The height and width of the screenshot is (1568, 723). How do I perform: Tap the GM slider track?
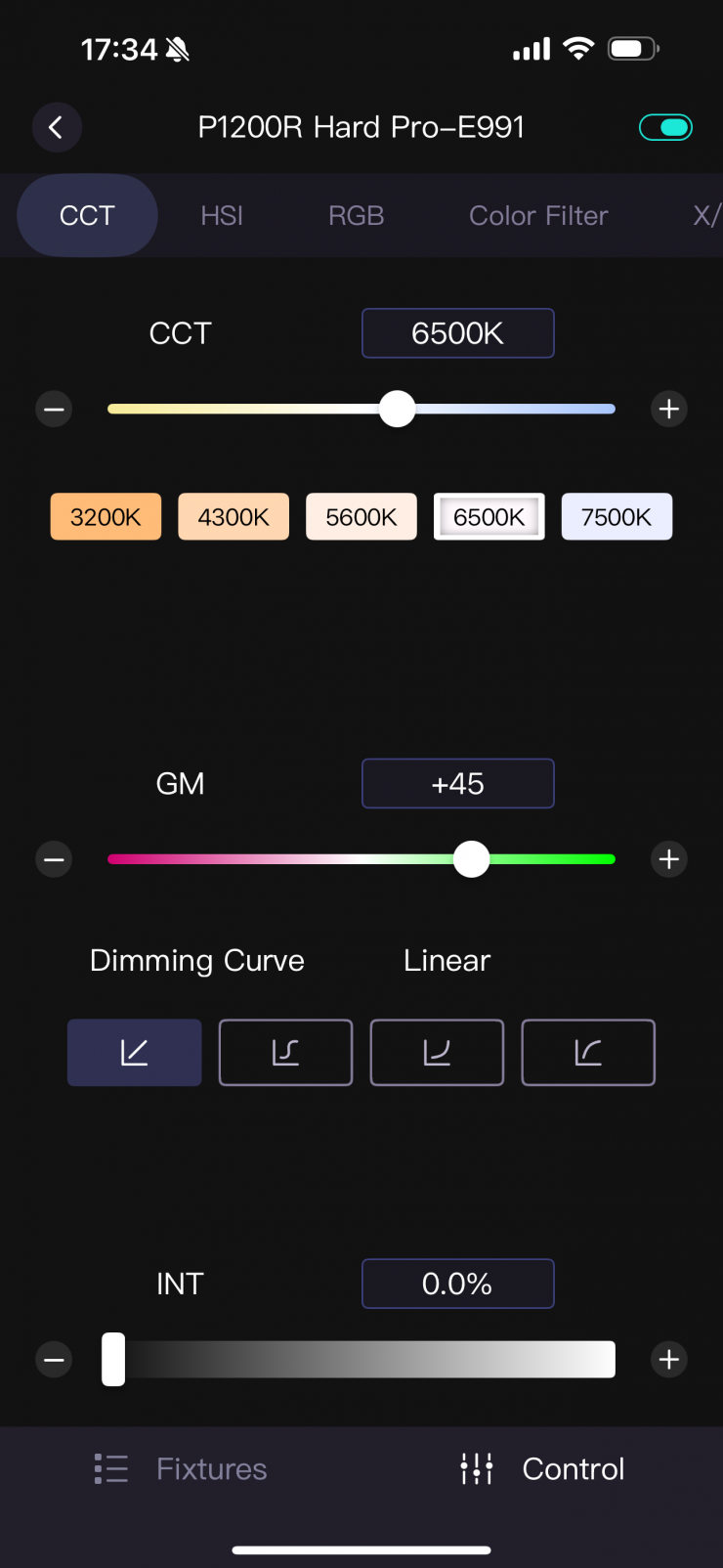coord(293,859)
